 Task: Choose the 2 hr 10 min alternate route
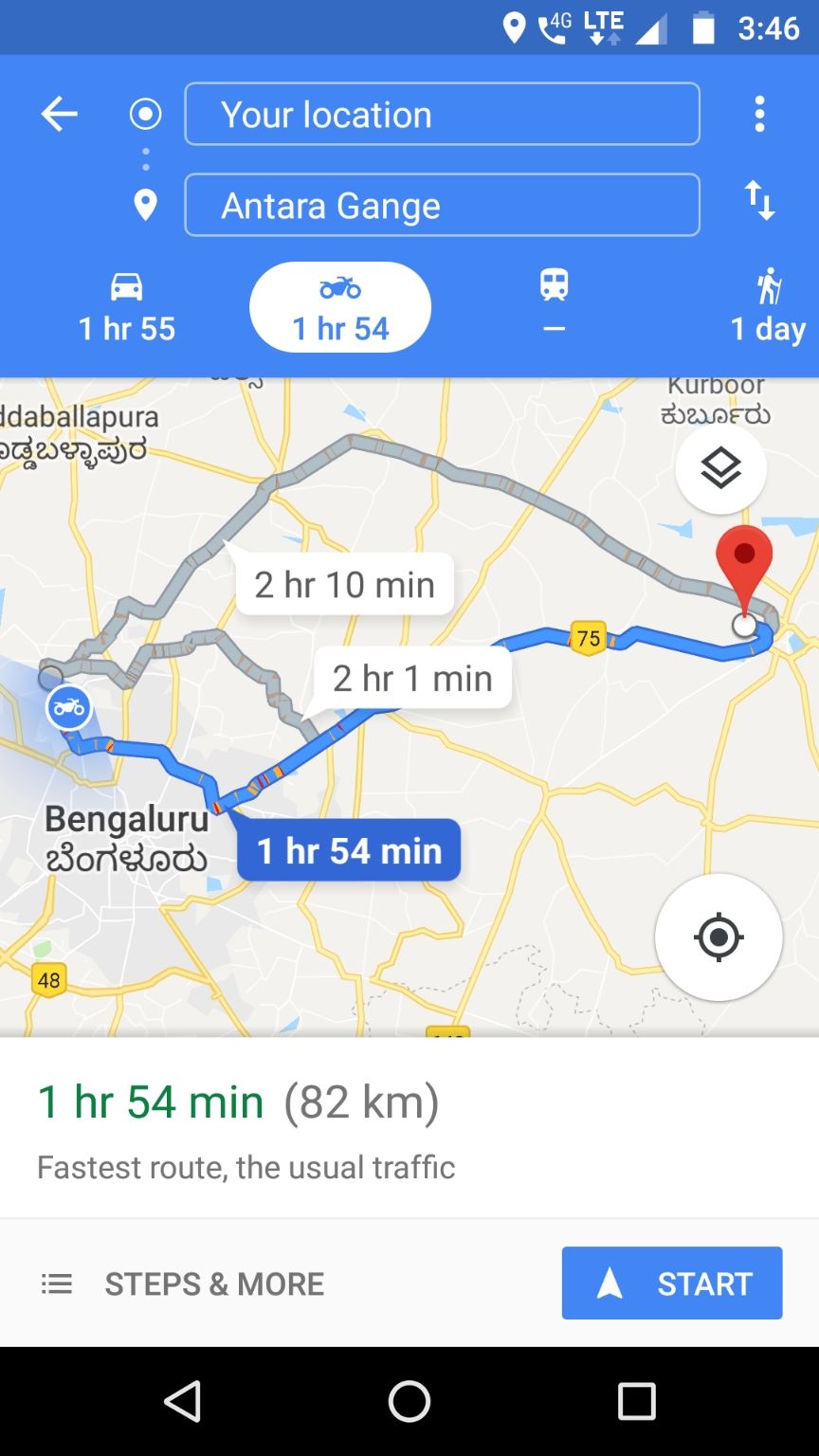[344, 585]
